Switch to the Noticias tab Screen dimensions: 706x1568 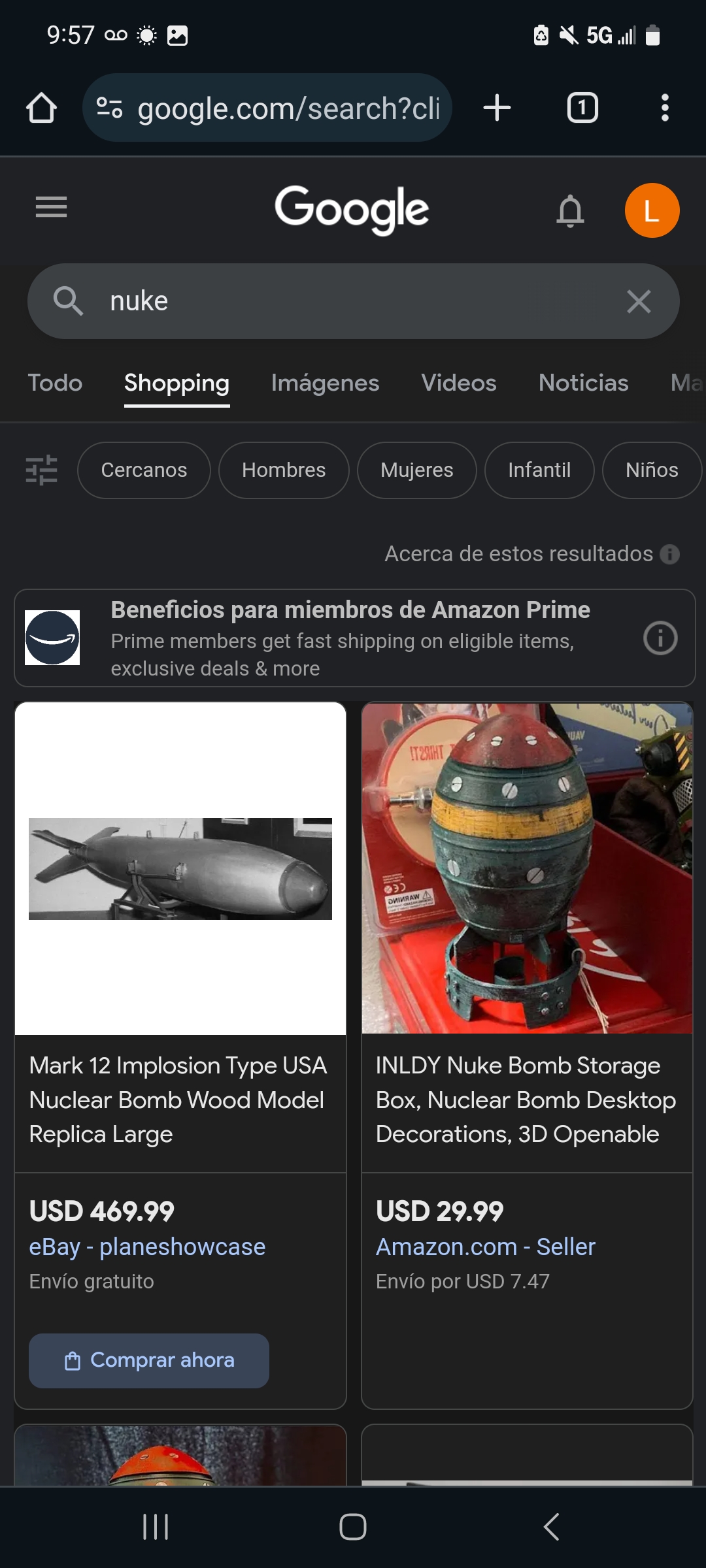click(583, 383)
